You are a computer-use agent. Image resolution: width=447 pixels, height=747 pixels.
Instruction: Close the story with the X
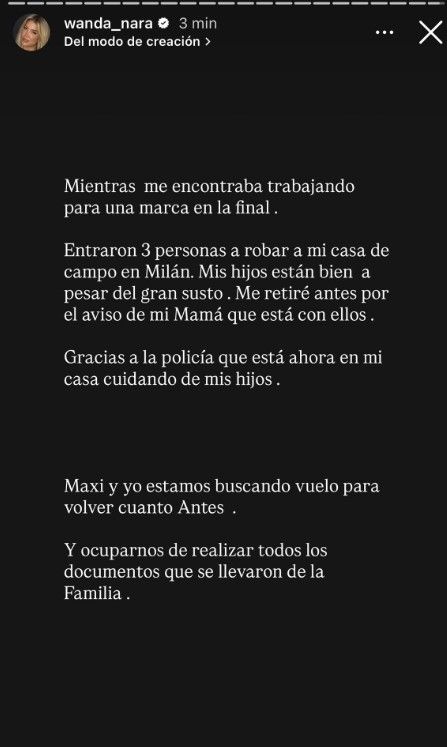430,32
